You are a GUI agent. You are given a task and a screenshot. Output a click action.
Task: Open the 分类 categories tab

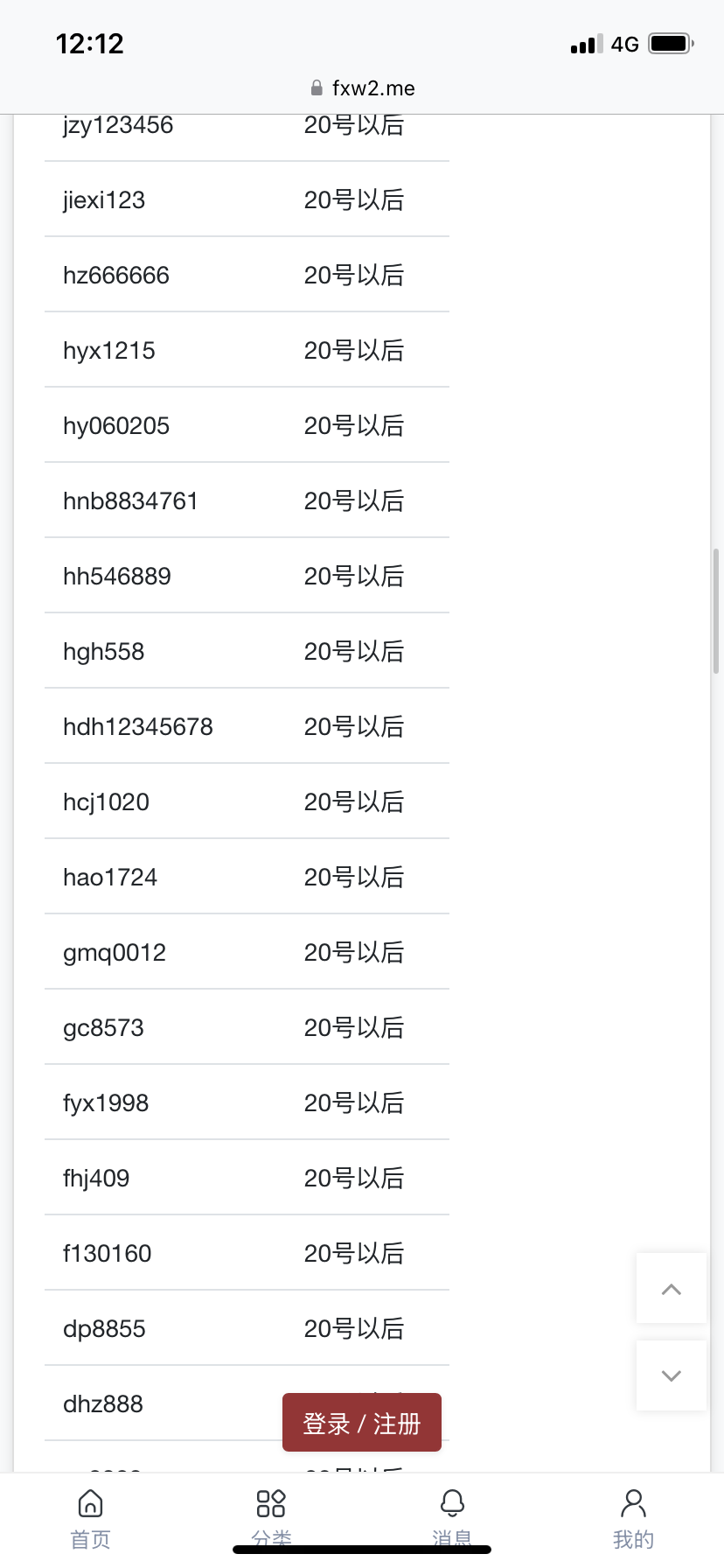(x=271, y=1517)
